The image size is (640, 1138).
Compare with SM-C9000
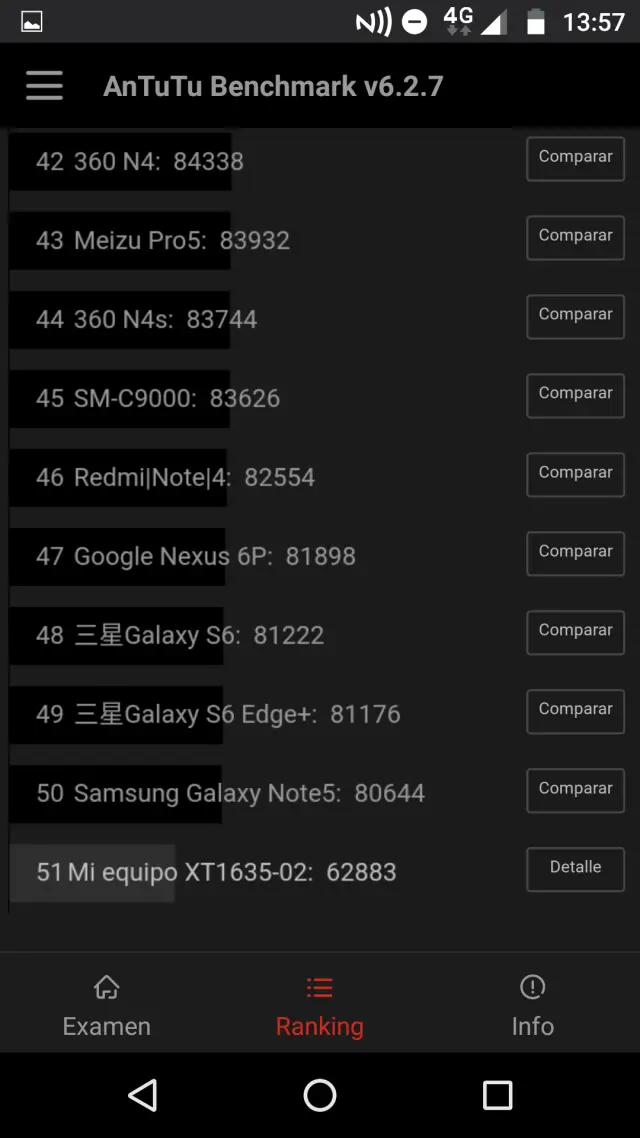click(x=575, y=396)
